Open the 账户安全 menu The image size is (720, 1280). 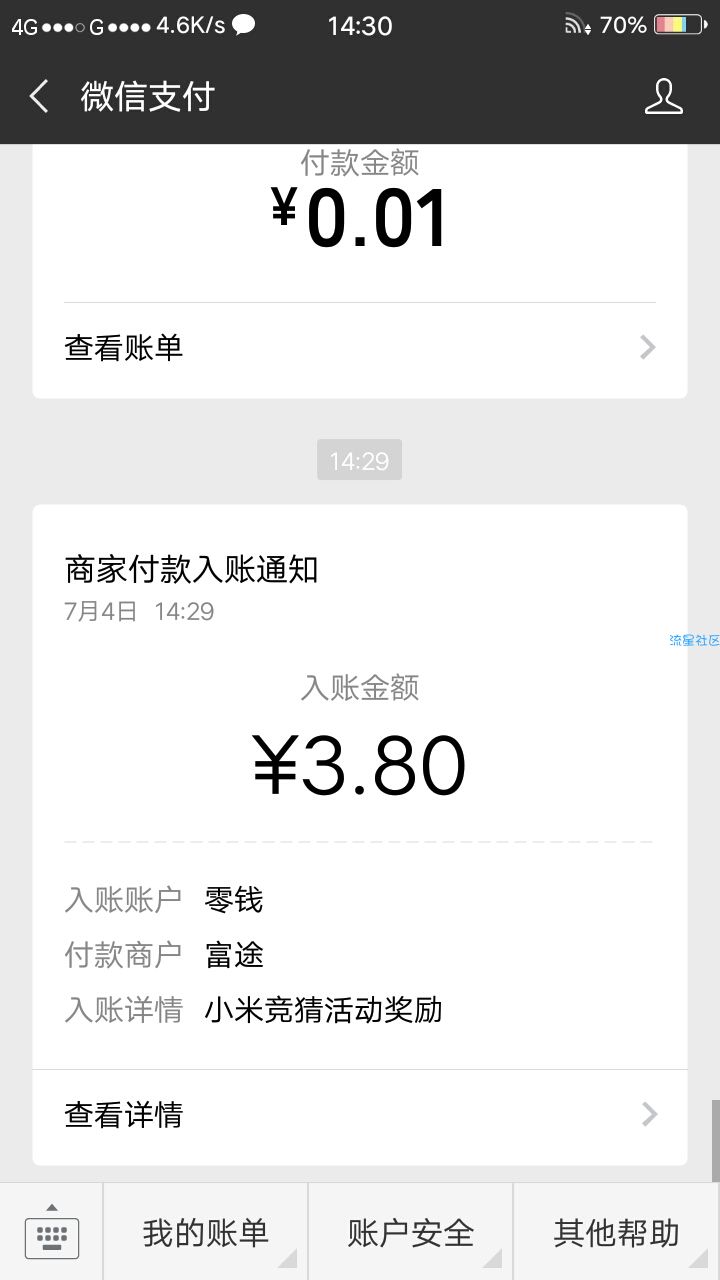click(x=411, y=1232)
